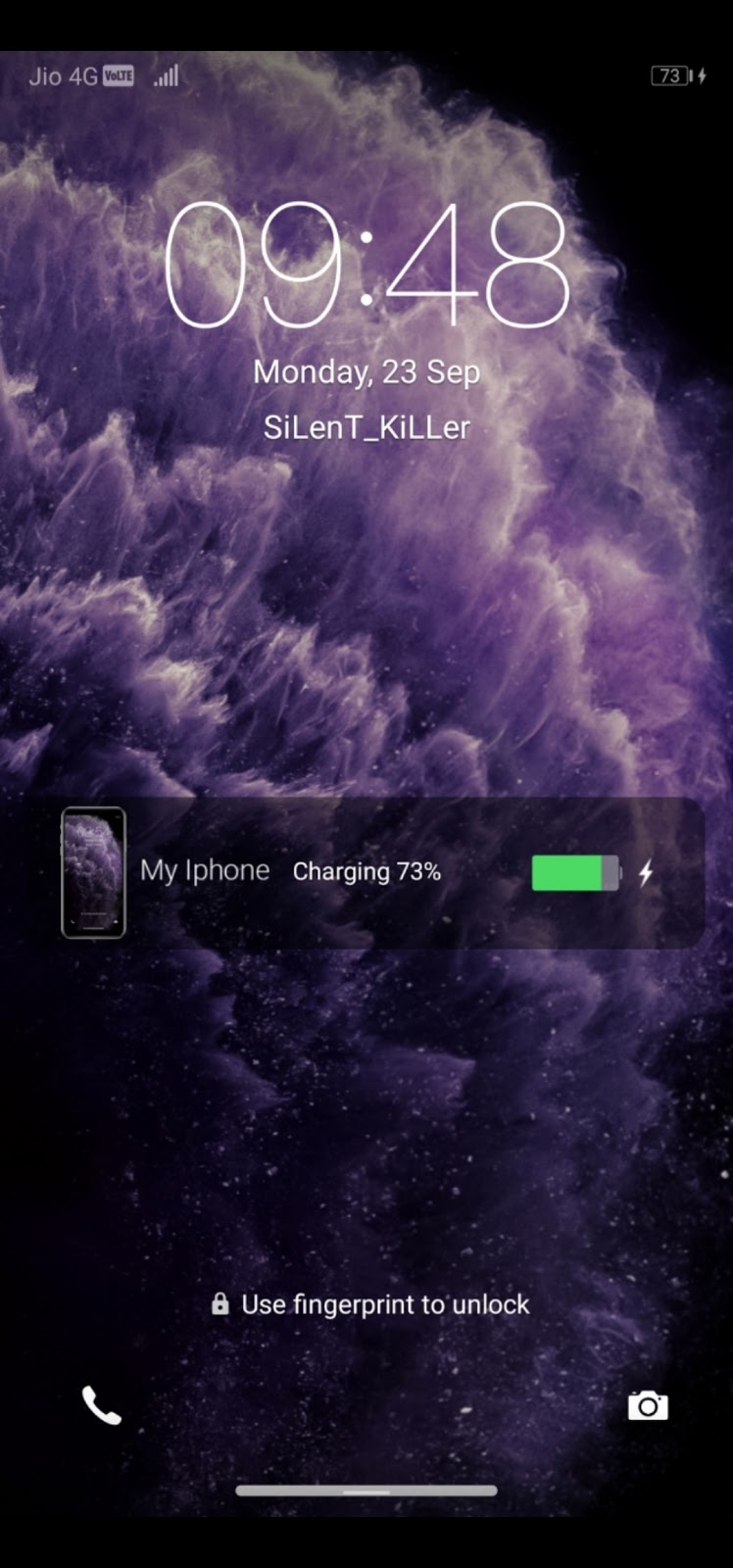
Task: Open the phone dialer shortcut
Action: click(x=101, y=1405)
